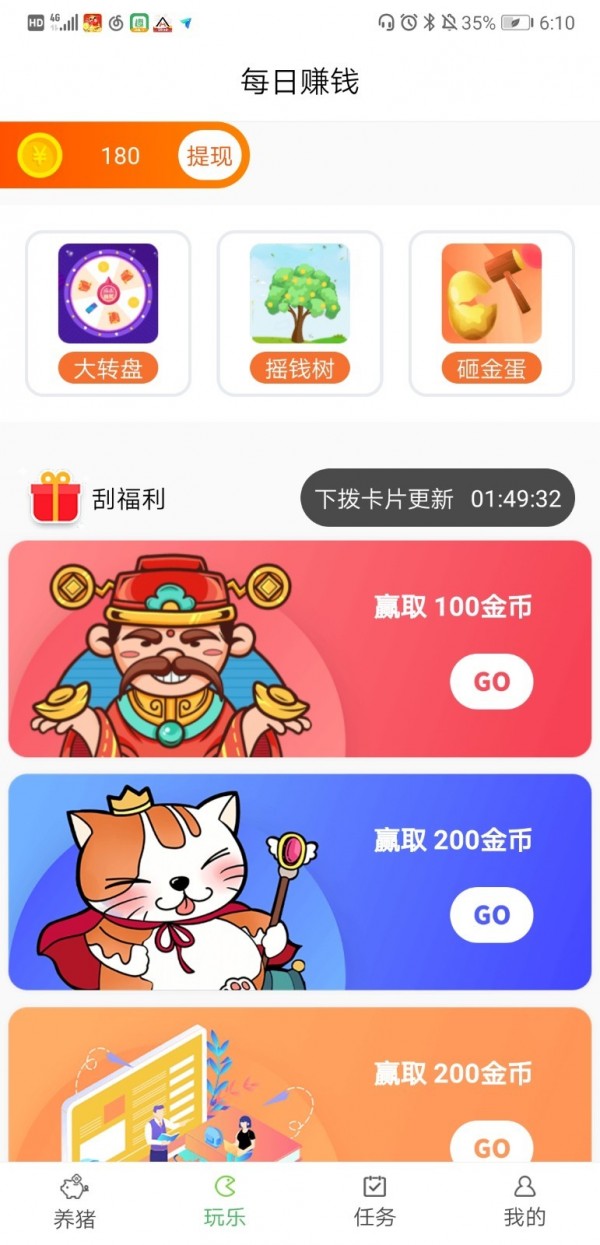The height and width of the screenshot is (1245, 600).
Task: Open the 我的 profile tab
Action: click(524, 1201)
